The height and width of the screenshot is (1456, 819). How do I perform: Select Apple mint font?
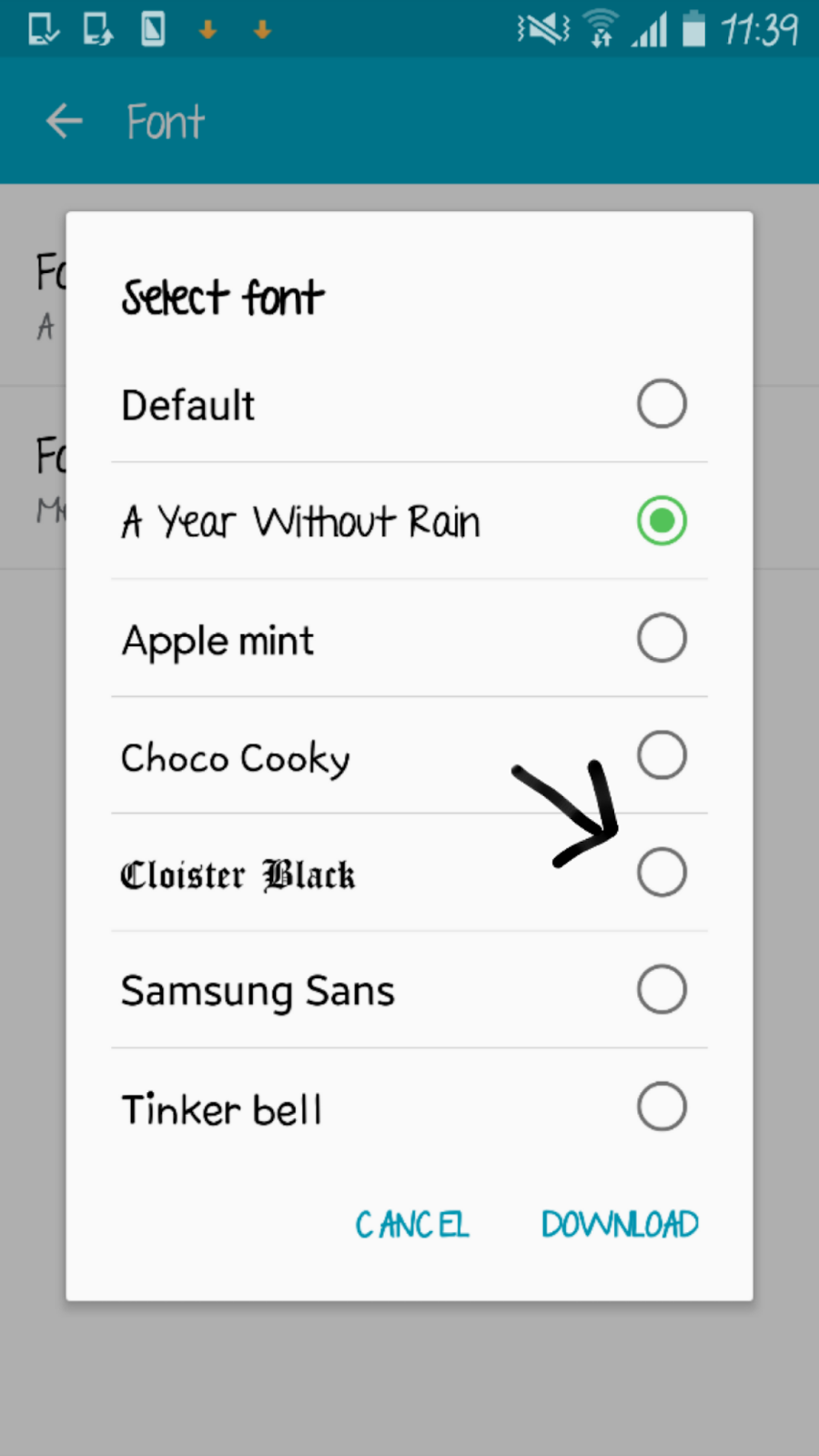click(x=661, y=638)
